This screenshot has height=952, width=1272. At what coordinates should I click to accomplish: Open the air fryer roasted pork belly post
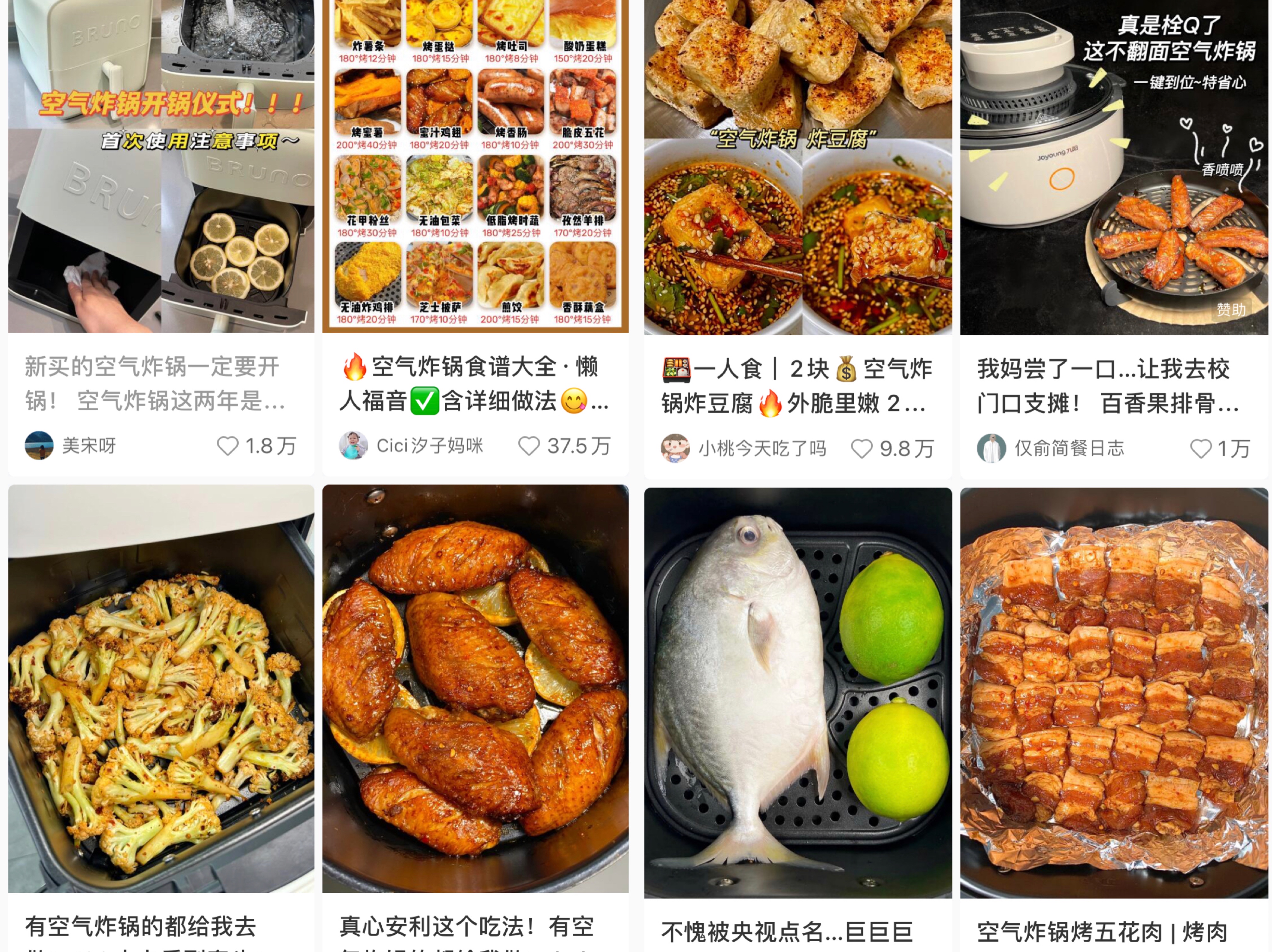[1114, 690]
